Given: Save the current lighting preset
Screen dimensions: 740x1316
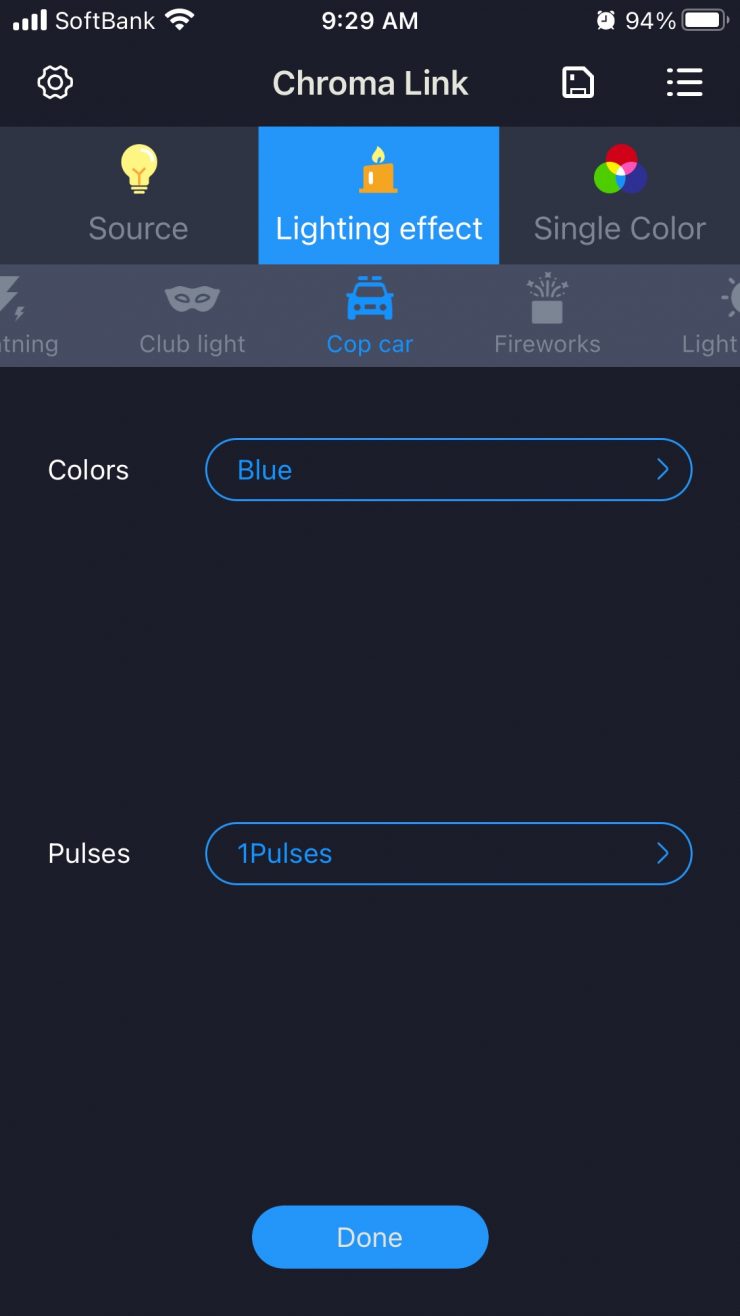Looking at the screenshot, I should 577,82.
